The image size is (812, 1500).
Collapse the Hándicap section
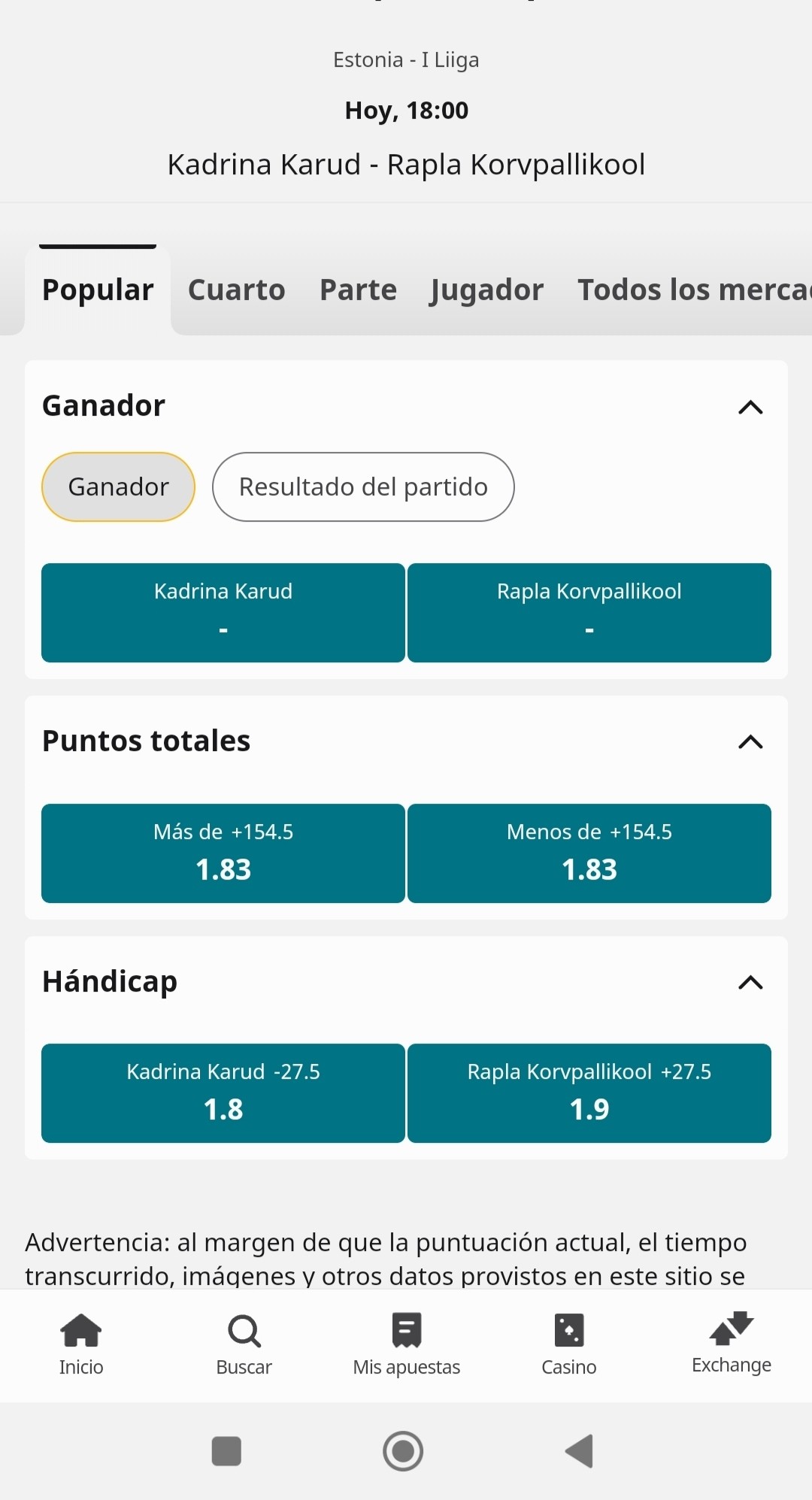click(750, 983)
